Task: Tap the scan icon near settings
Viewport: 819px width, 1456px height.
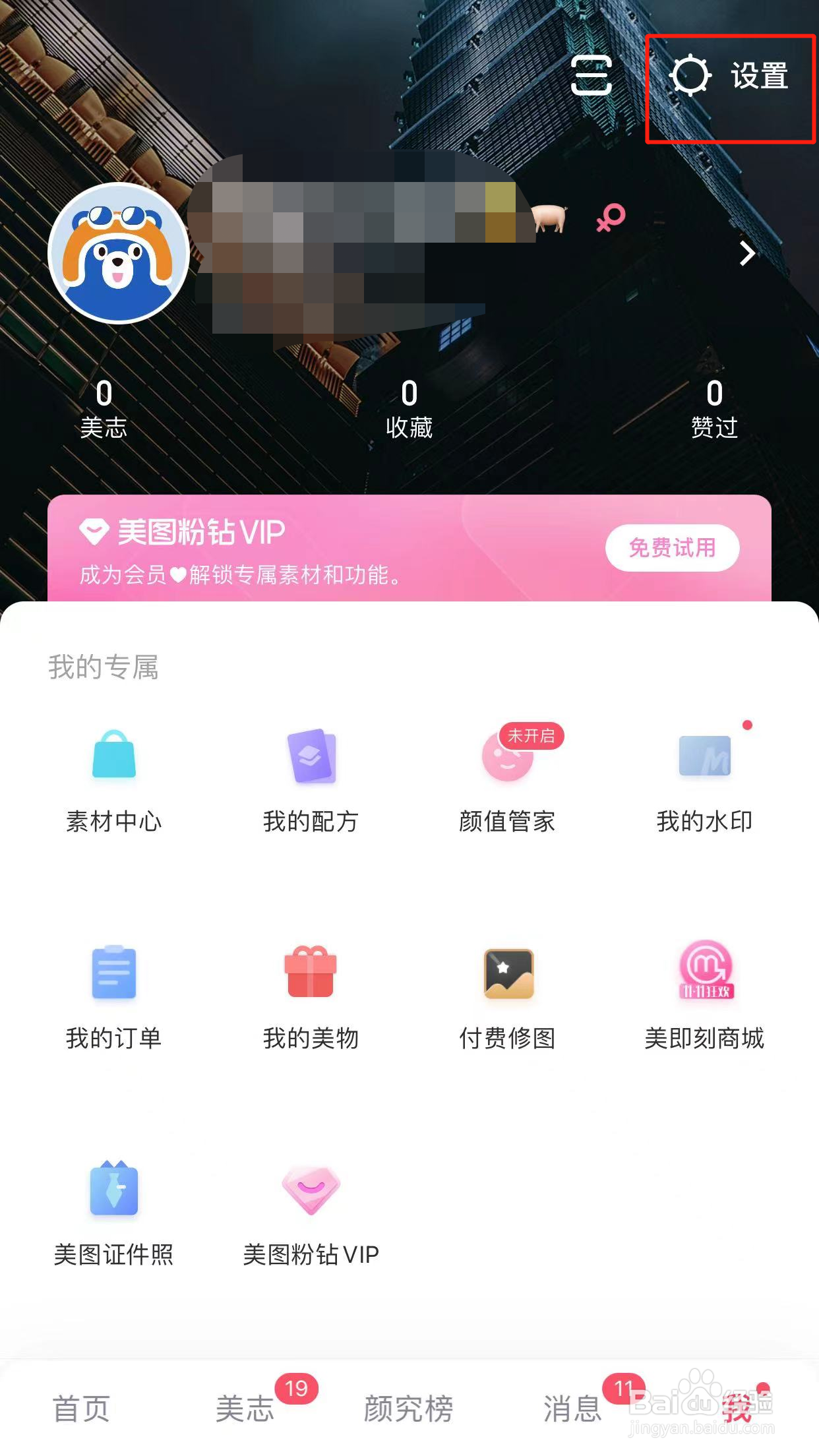Action: 591,77
